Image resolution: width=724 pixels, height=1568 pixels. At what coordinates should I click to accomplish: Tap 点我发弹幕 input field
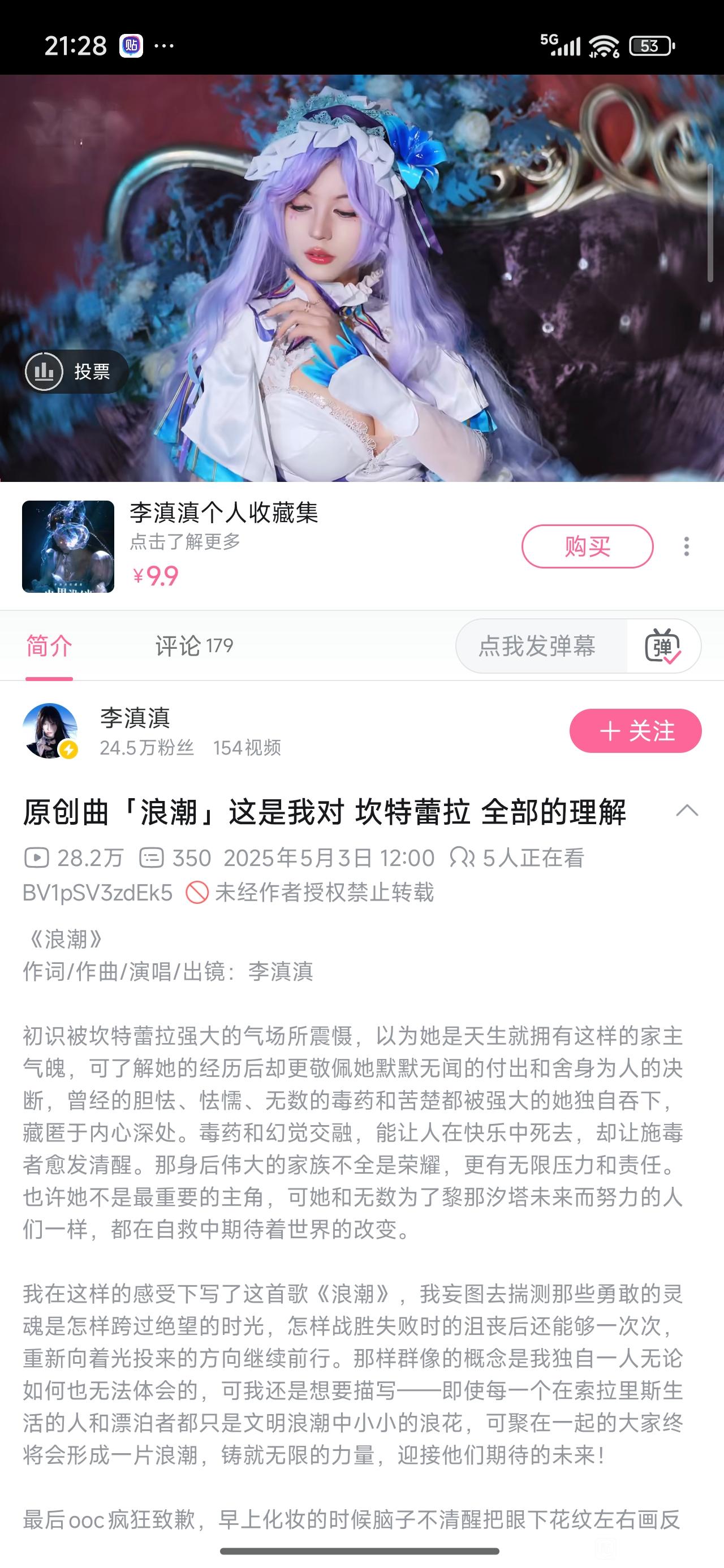(537, 646)
